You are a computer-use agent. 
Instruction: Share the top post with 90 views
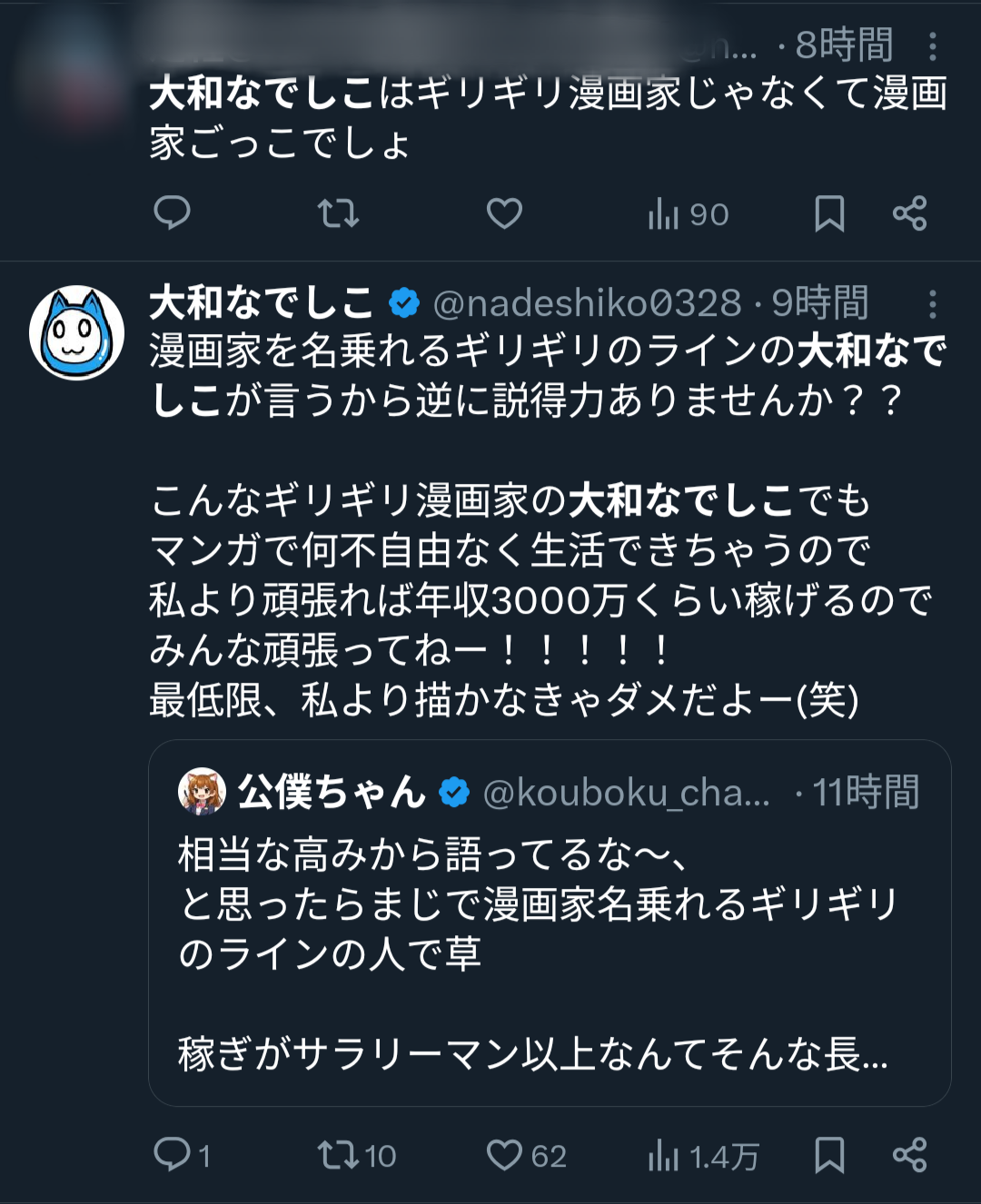pos(909,213)
